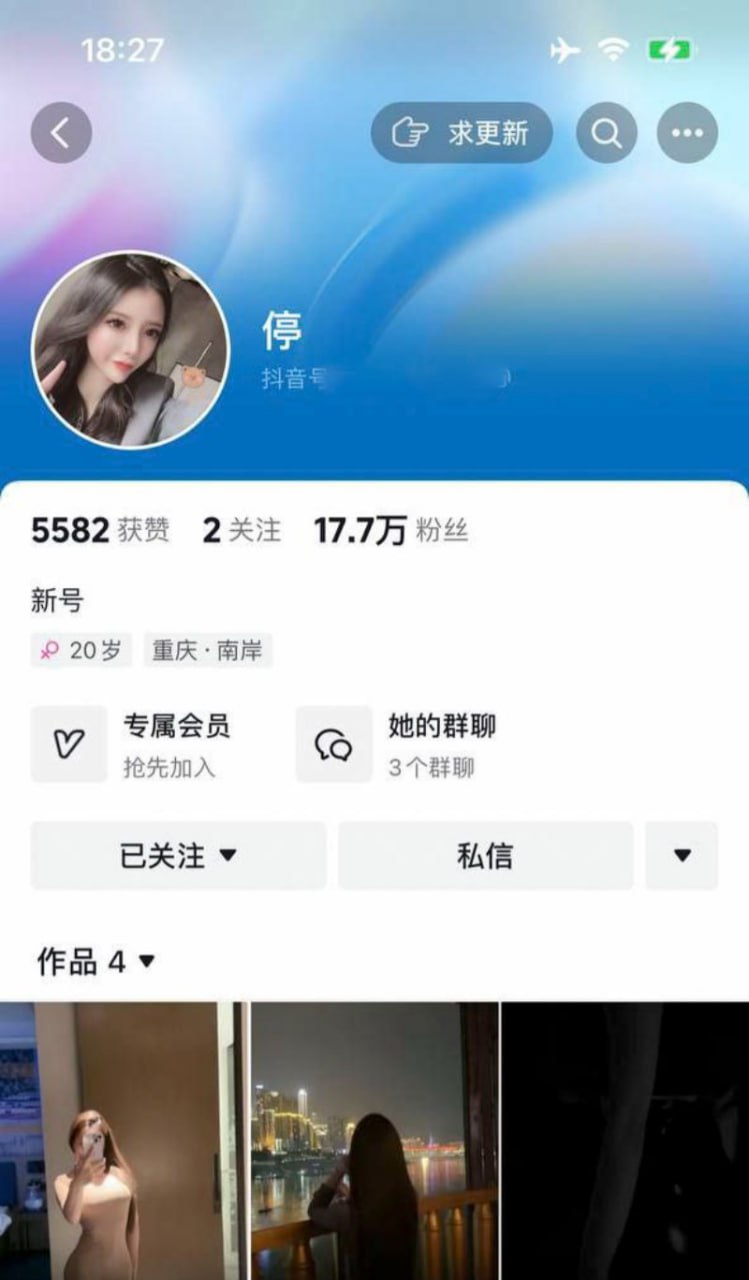View the 粉丝 followers list
The height and width of the screenshot is (1280, 749).
pos(391,531)
